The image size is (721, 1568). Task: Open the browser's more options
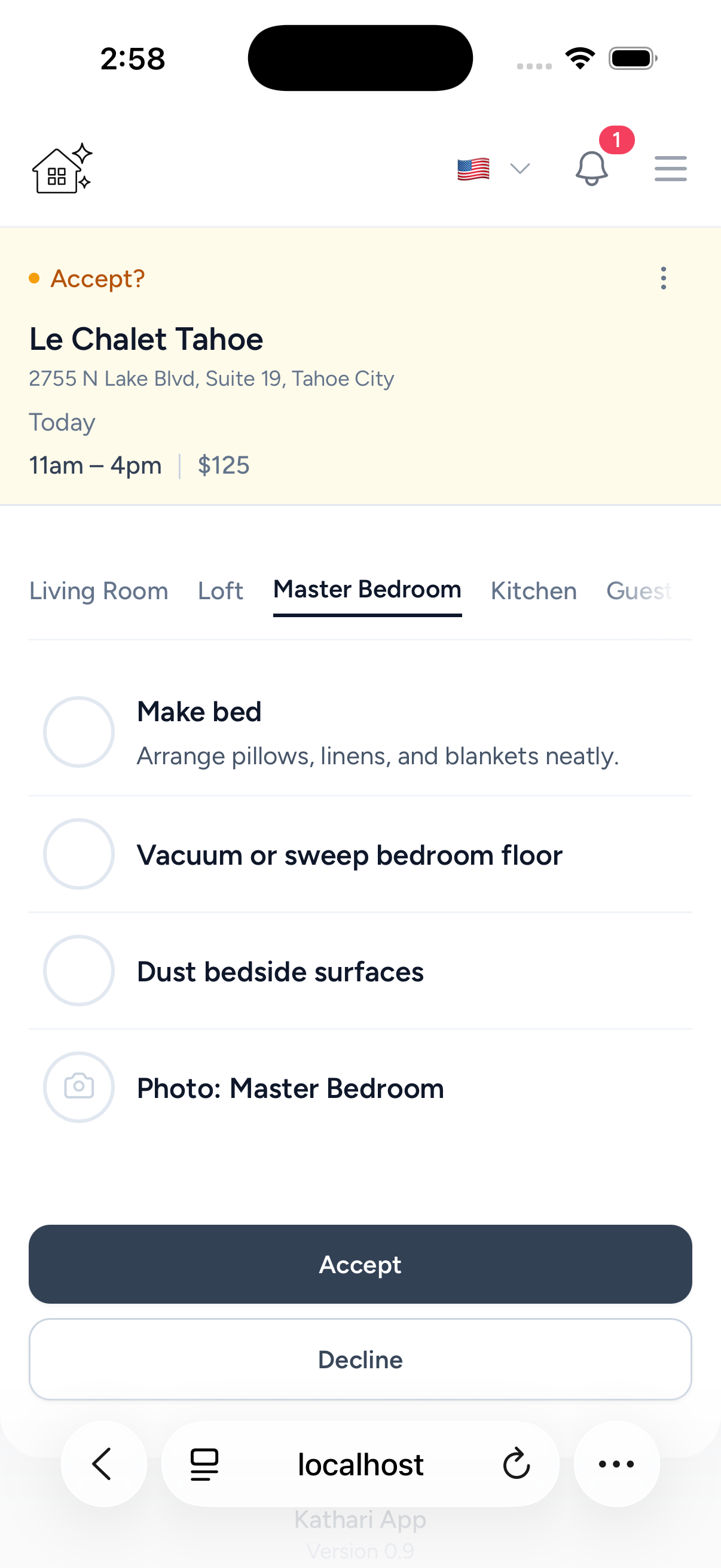616,1464
